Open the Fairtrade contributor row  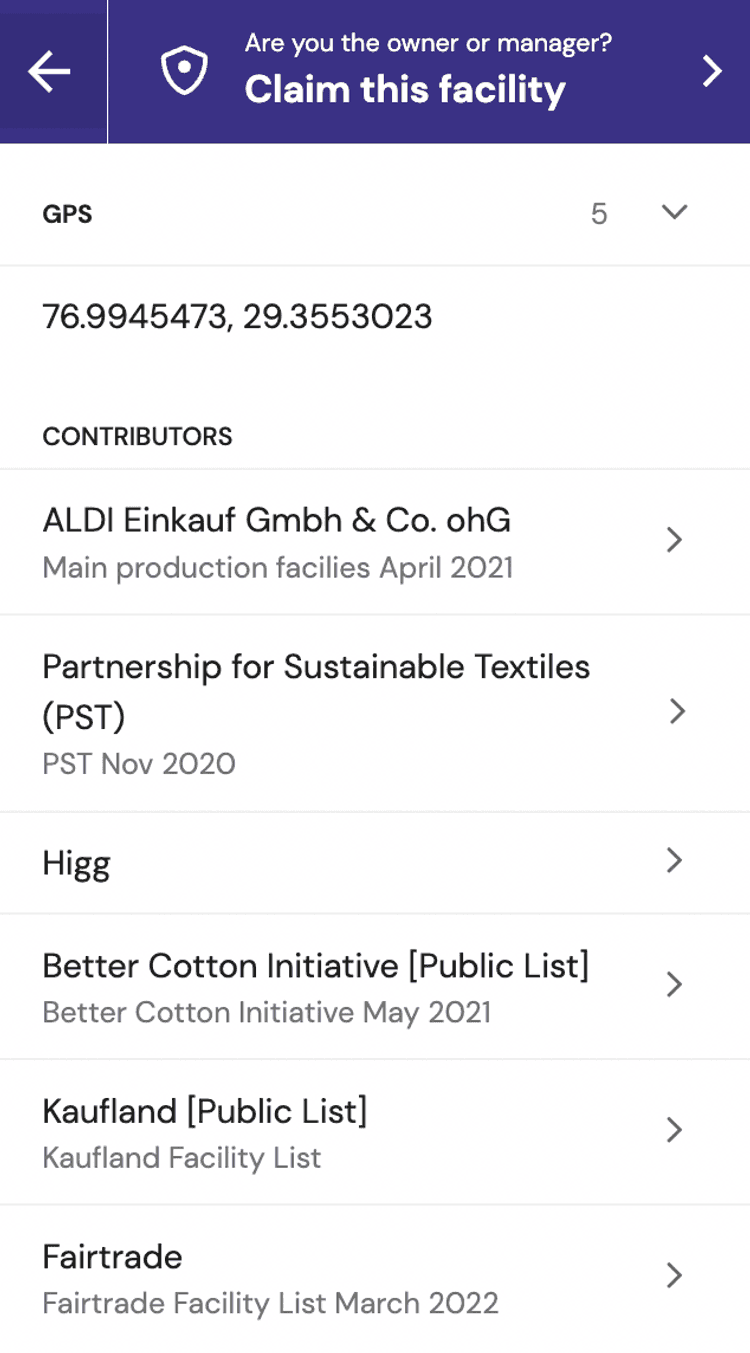(375, 1277)
